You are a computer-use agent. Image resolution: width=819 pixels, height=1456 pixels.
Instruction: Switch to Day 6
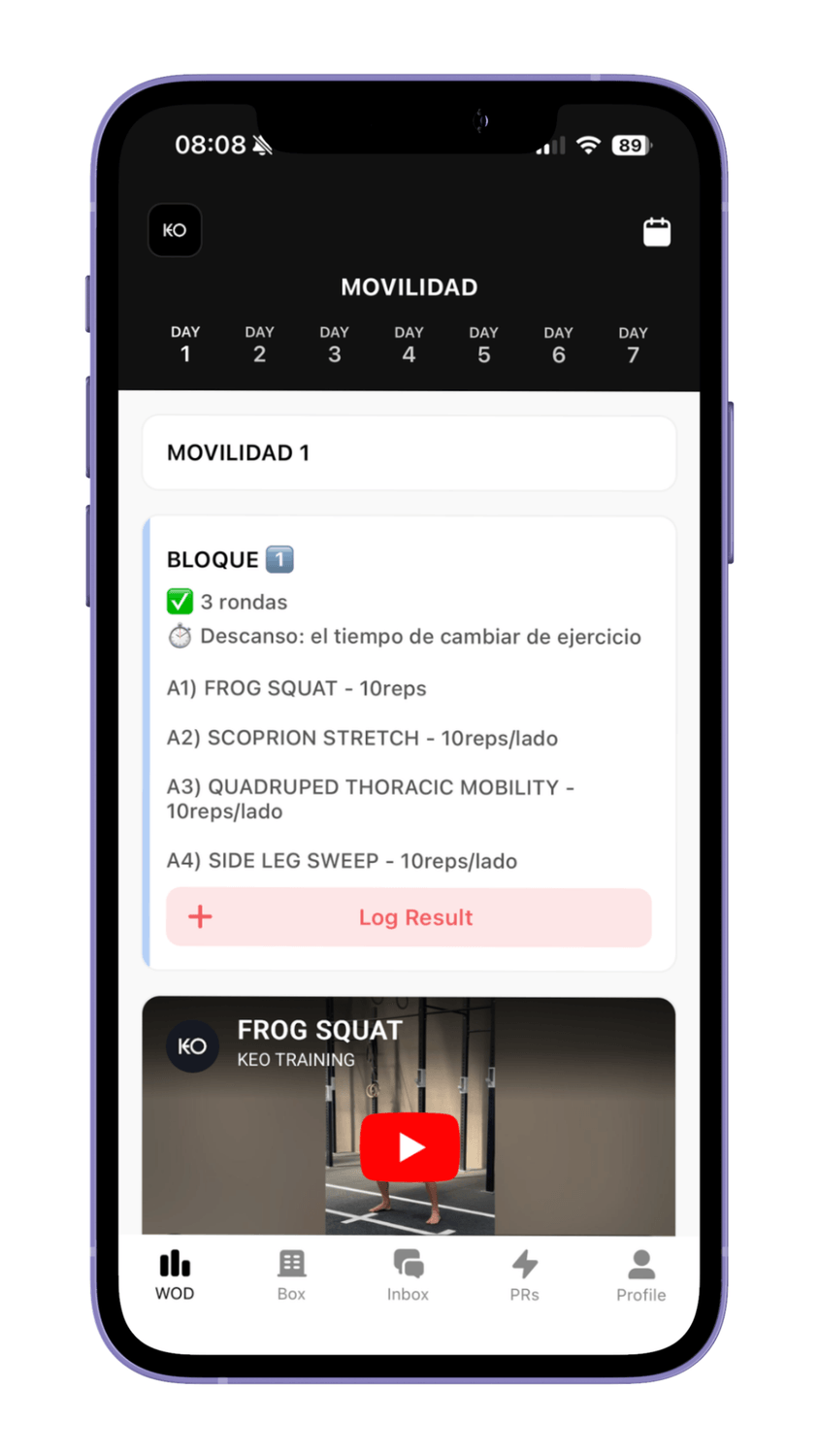point(558,345)
